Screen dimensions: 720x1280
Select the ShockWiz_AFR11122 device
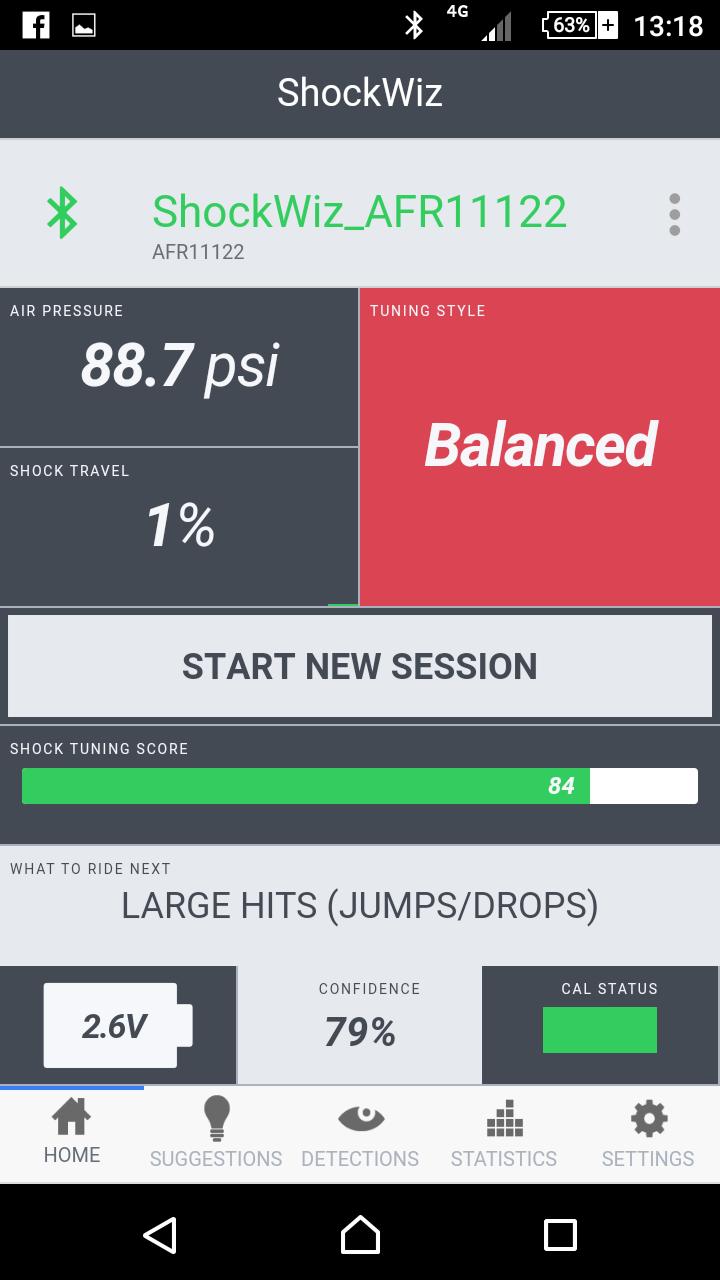358,212
